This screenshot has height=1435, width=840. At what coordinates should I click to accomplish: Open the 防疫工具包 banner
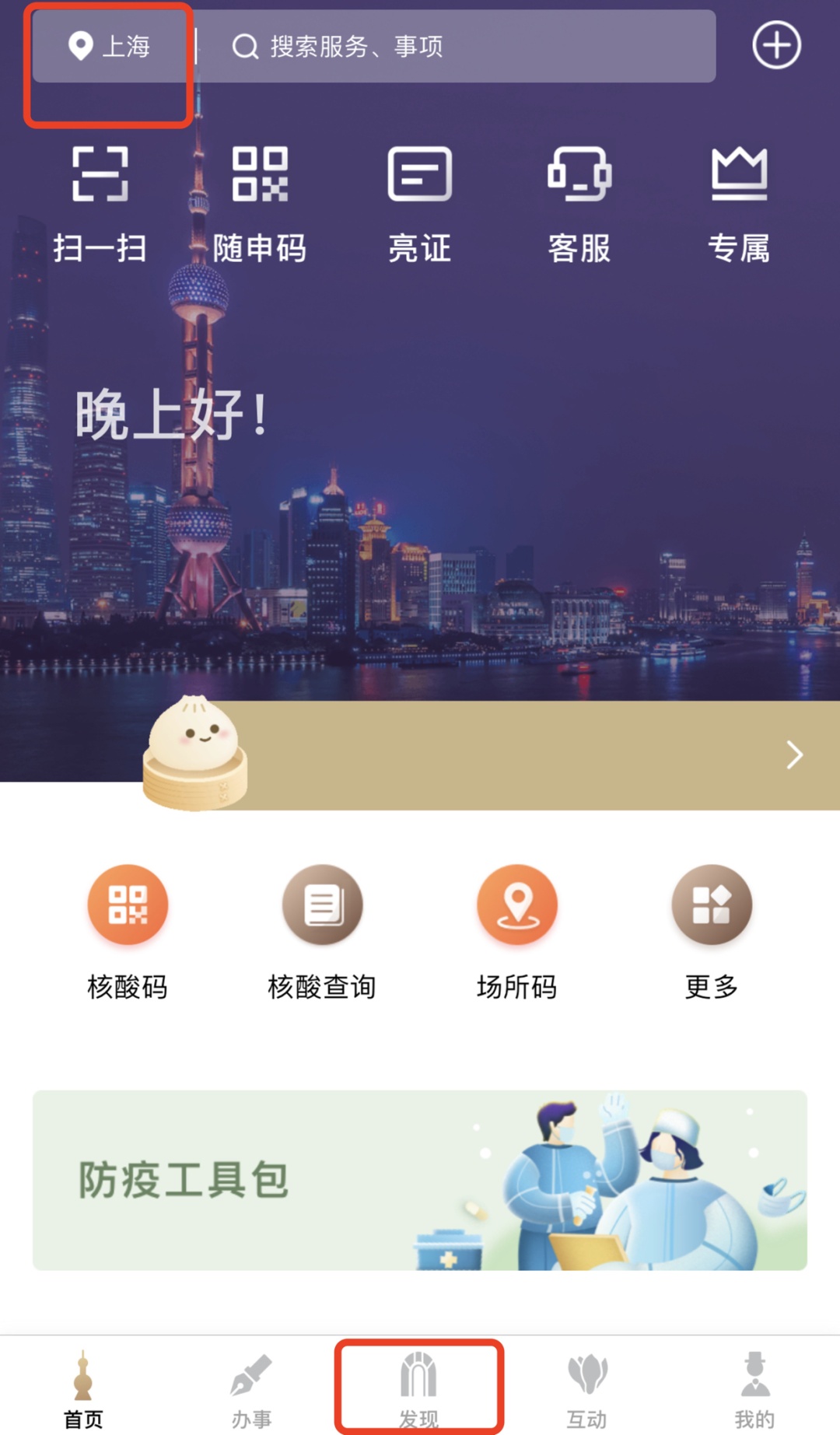pyautogui.click(x=420, y=1180)
